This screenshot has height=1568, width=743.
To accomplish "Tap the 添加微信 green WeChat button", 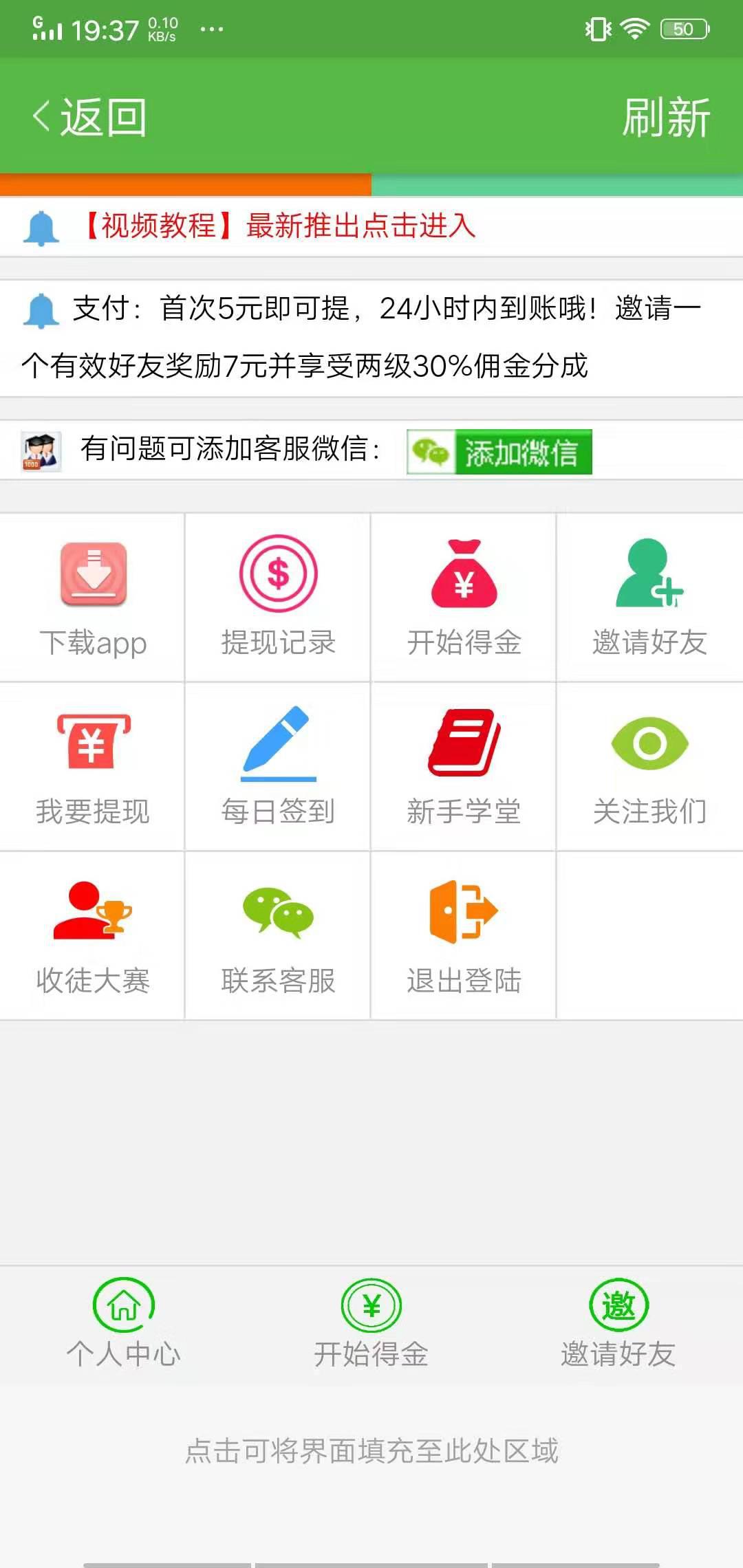I will coord(498,453).
